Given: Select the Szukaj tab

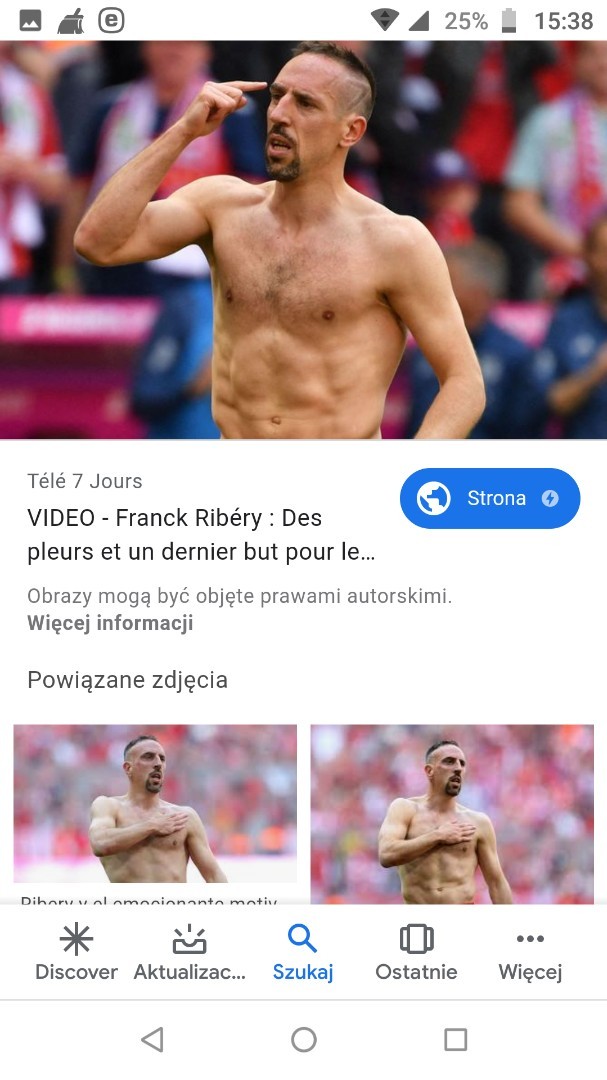Looking at the screenshot, I should pyautogui.click(x=302, y=952).
